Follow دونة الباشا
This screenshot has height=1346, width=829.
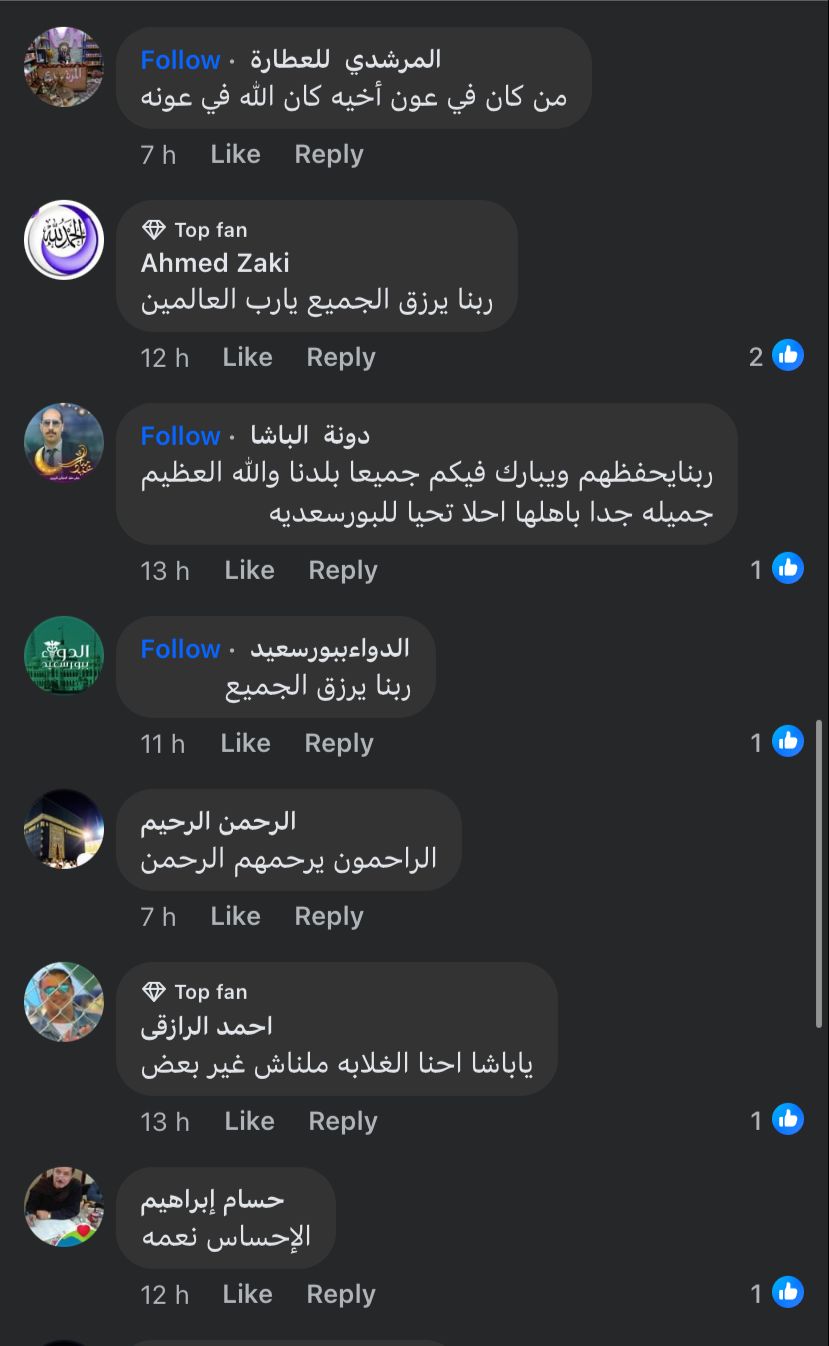[180, 436]
